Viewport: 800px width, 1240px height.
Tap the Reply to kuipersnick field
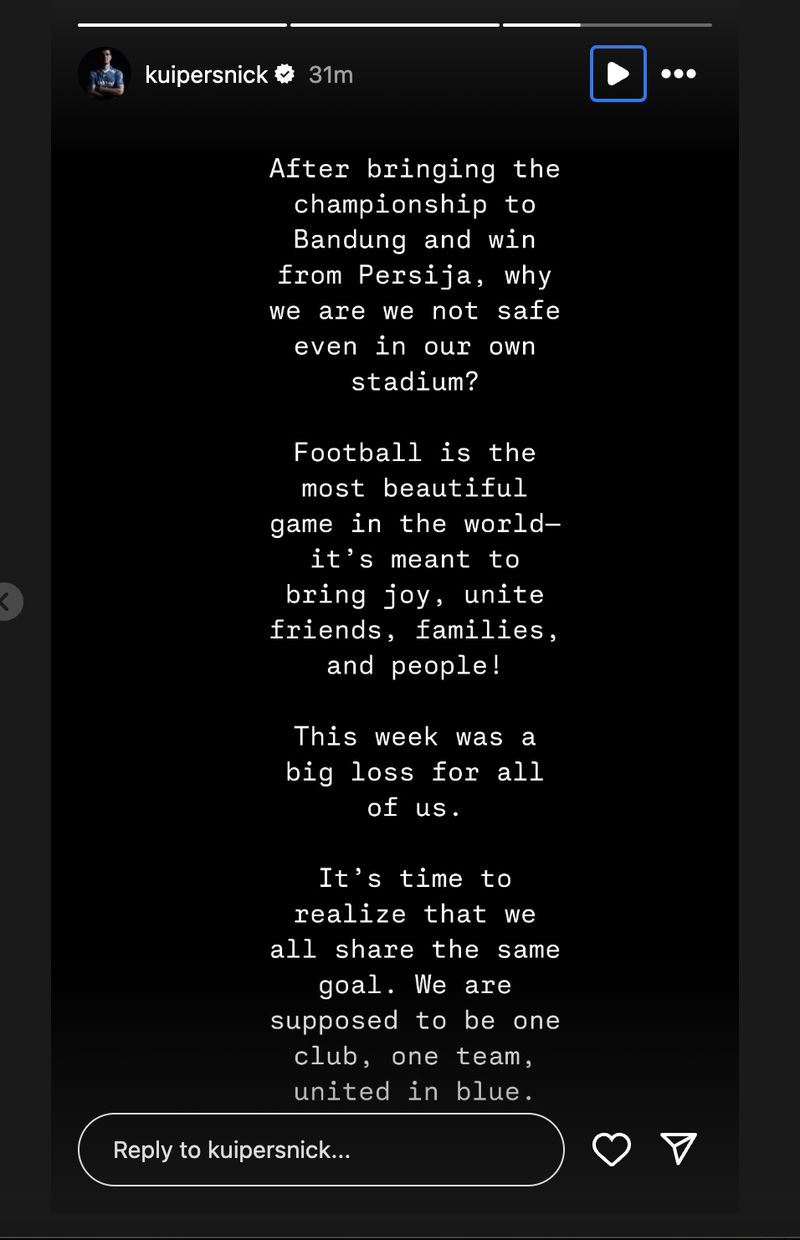(320, 1150)
